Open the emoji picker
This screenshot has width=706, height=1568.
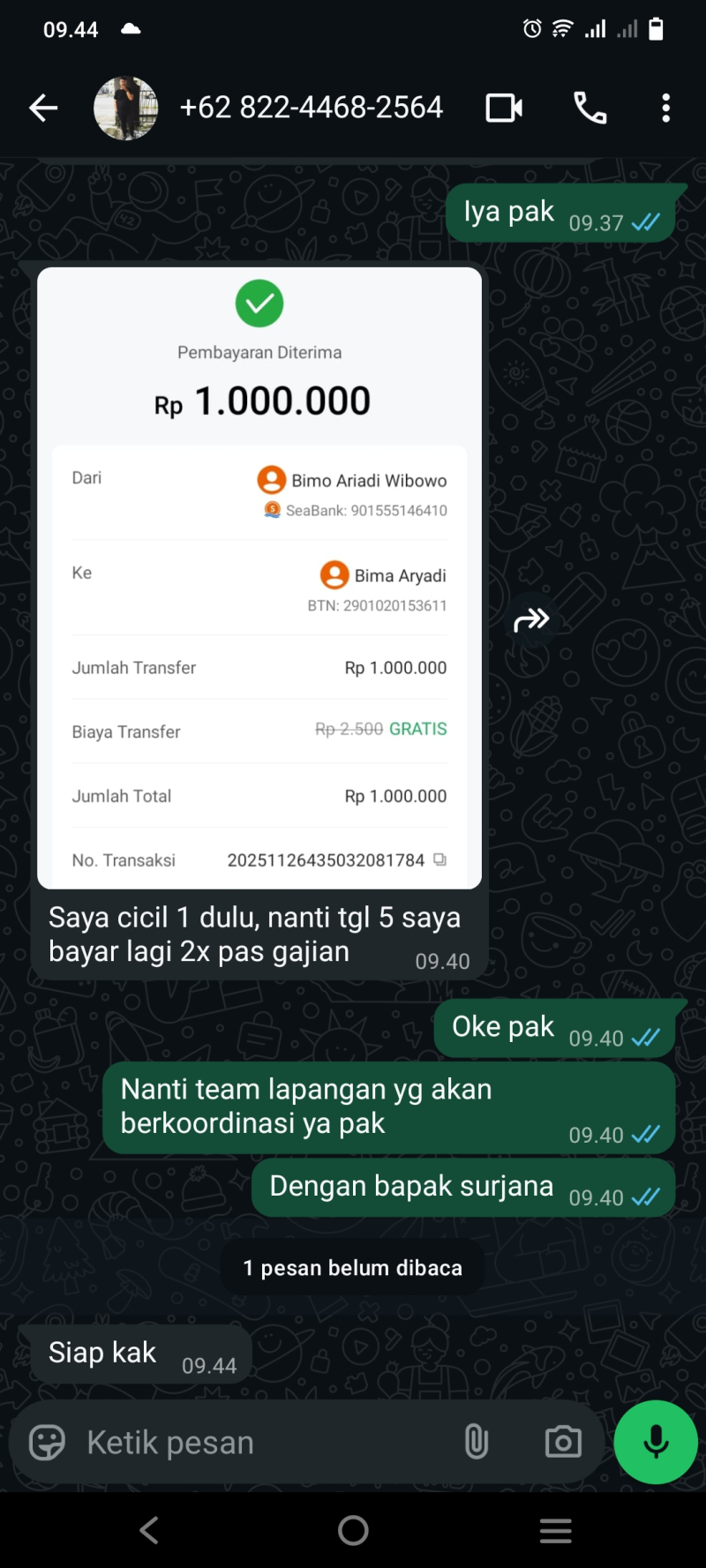pos(47,1443)
